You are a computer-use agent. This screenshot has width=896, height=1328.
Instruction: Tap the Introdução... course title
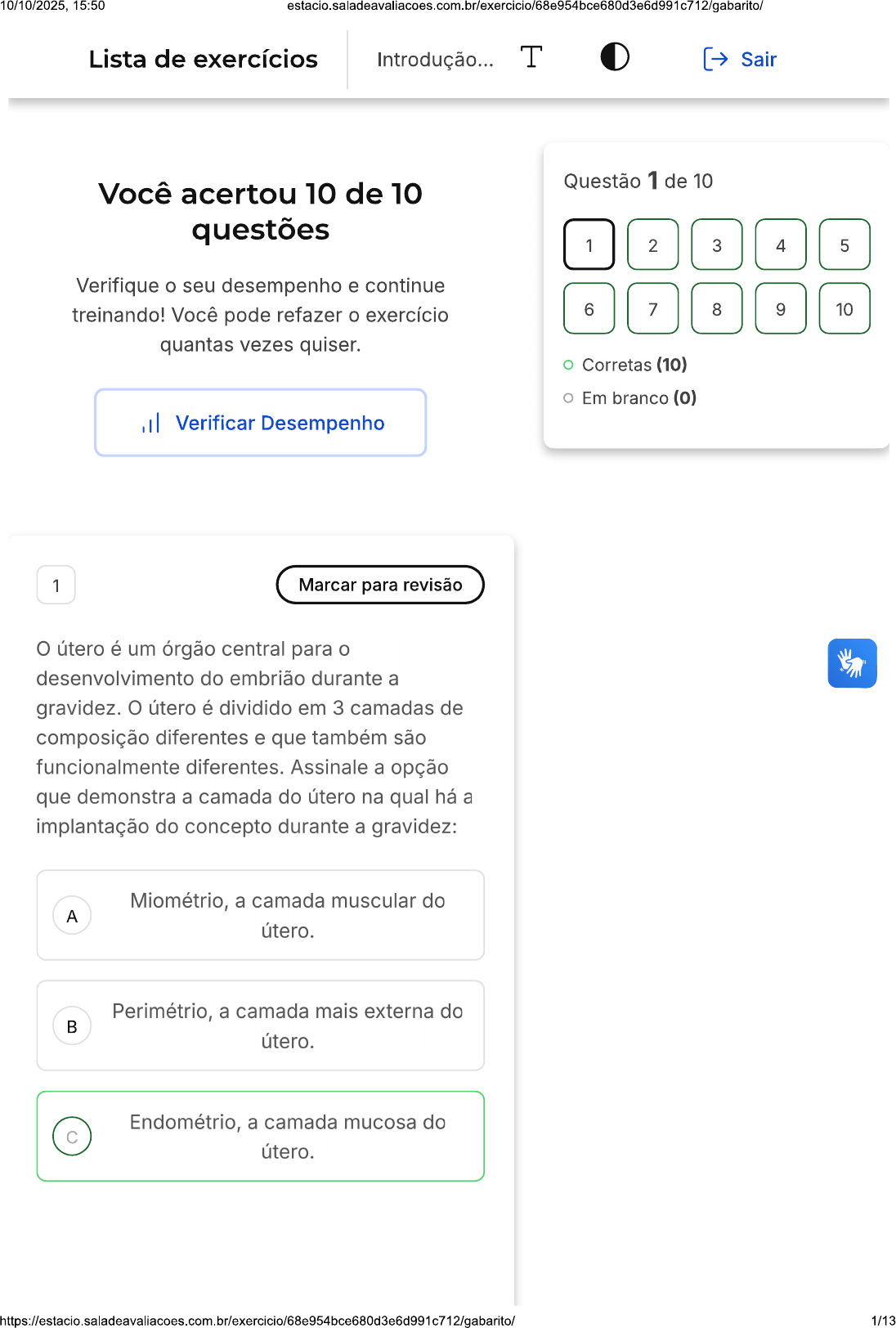click(435, 60)
